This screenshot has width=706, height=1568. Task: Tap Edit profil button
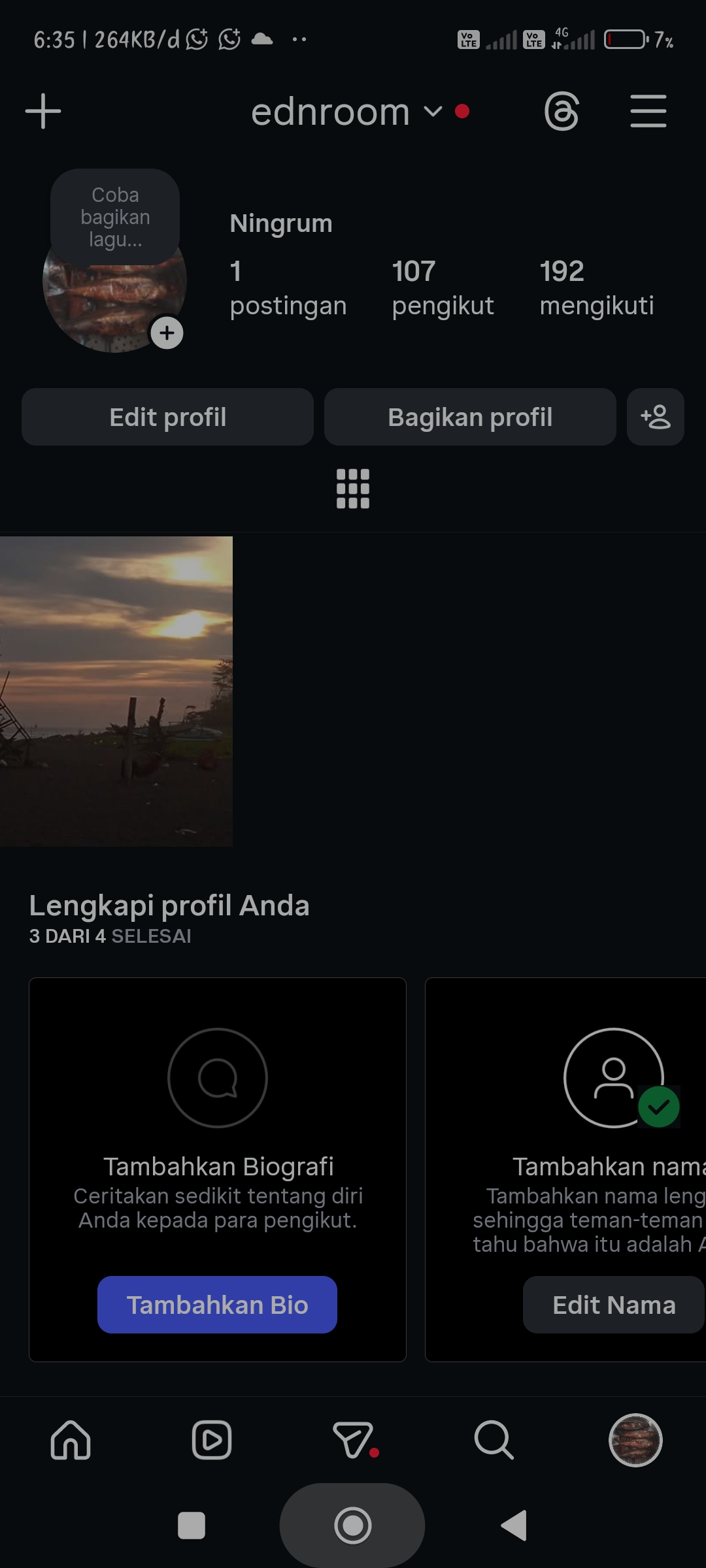[167, 417]
